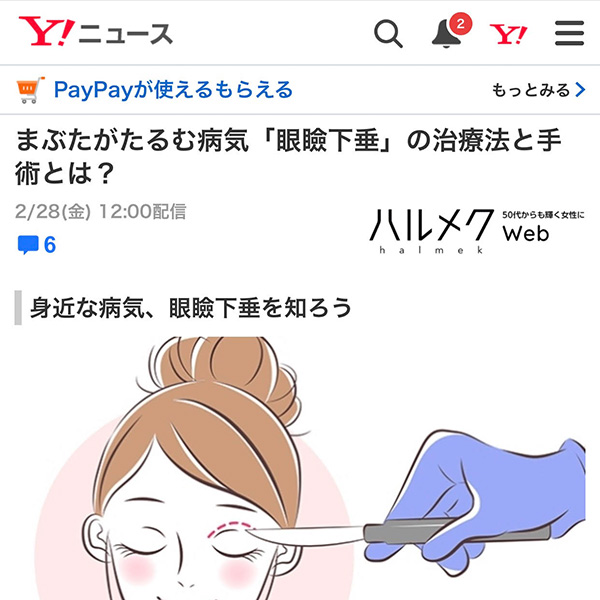Open the eyelid surgery article image
This screenshot has height=600, width=600.
[300, 470]
